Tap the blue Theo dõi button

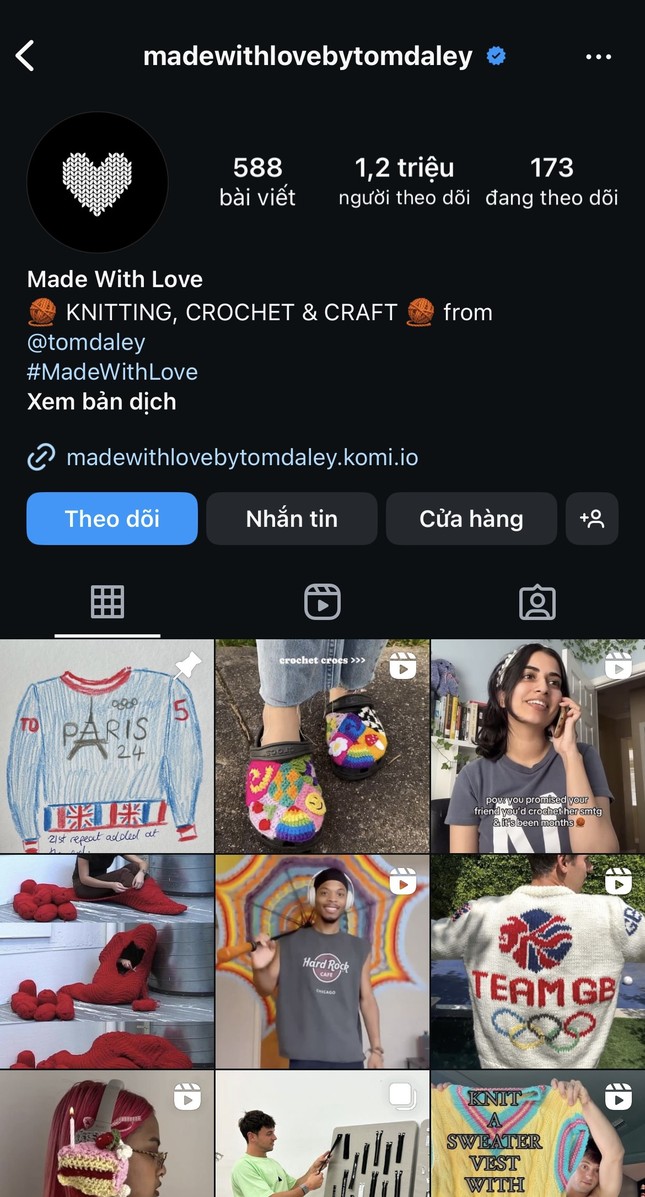coord(112,518)
